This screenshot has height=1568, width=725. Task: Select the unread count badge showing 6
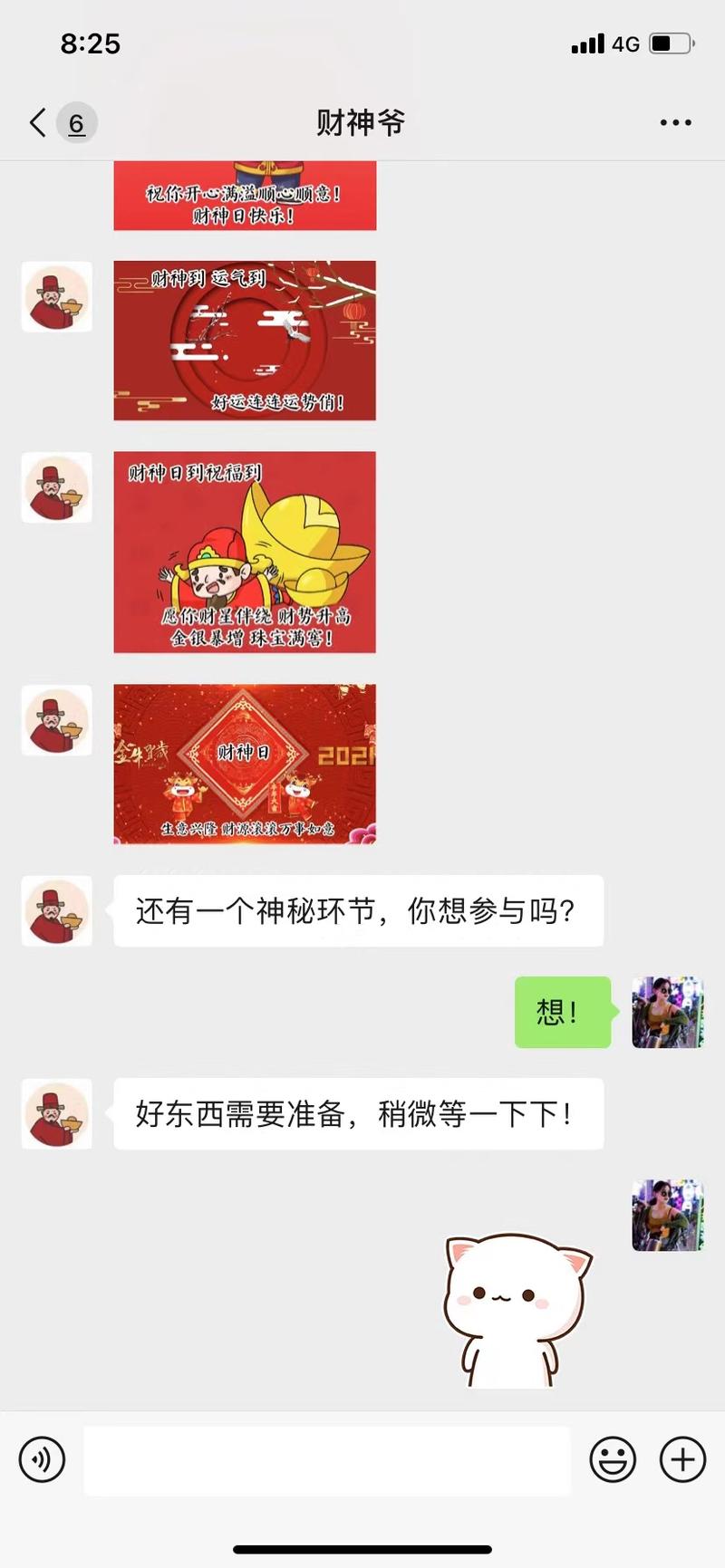[x=76, y=122]
